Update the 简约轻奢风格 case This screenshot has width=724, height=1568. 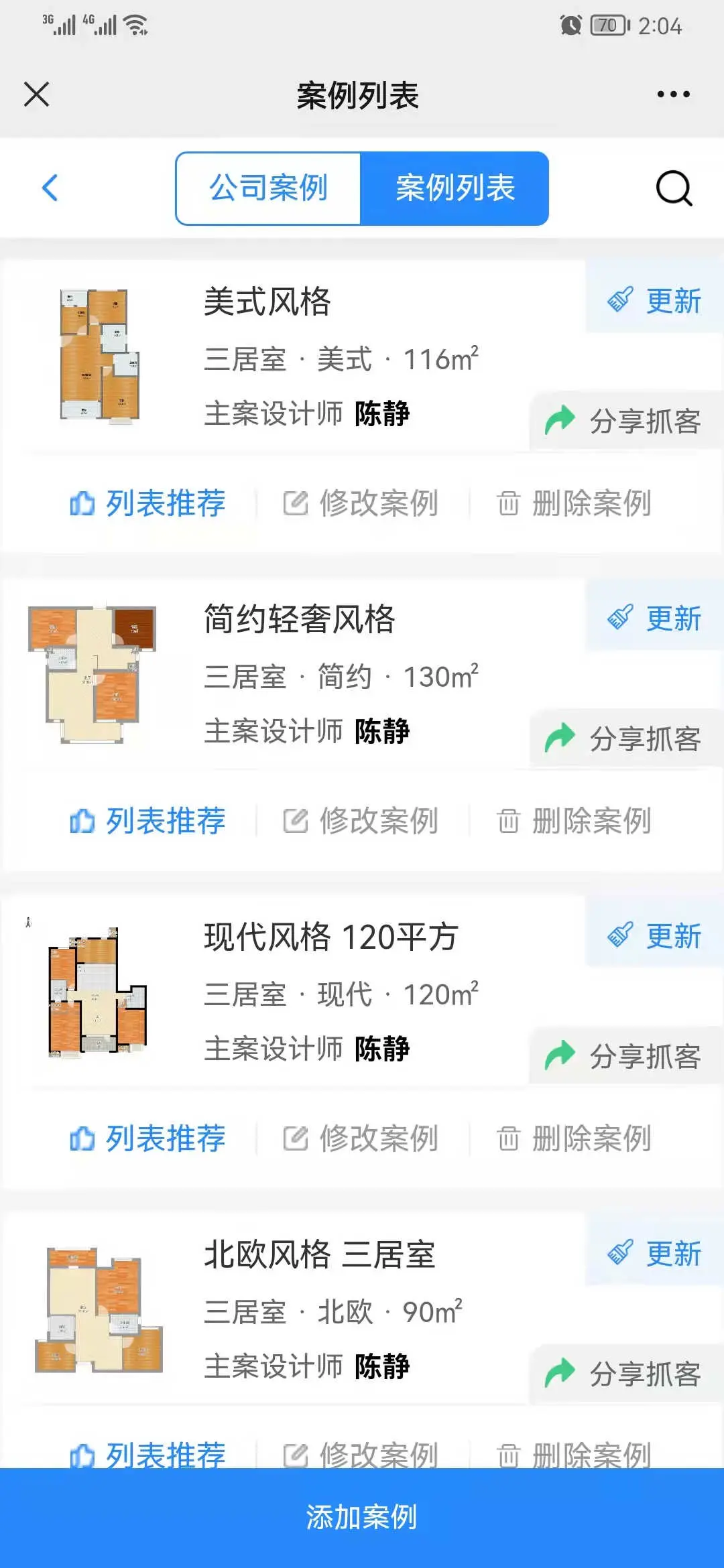coord(655,618)
